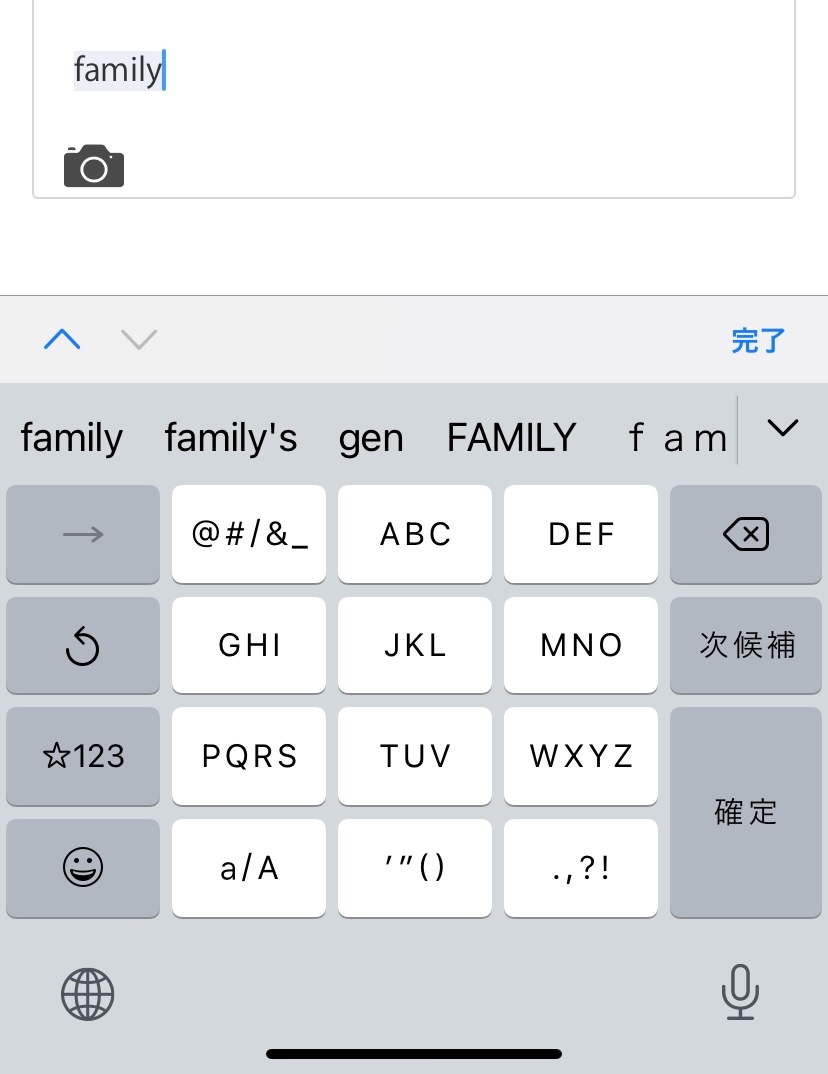Switch to the ☆123 number keyboard
Screen dimensions: 828x1074
coord(83,755)
